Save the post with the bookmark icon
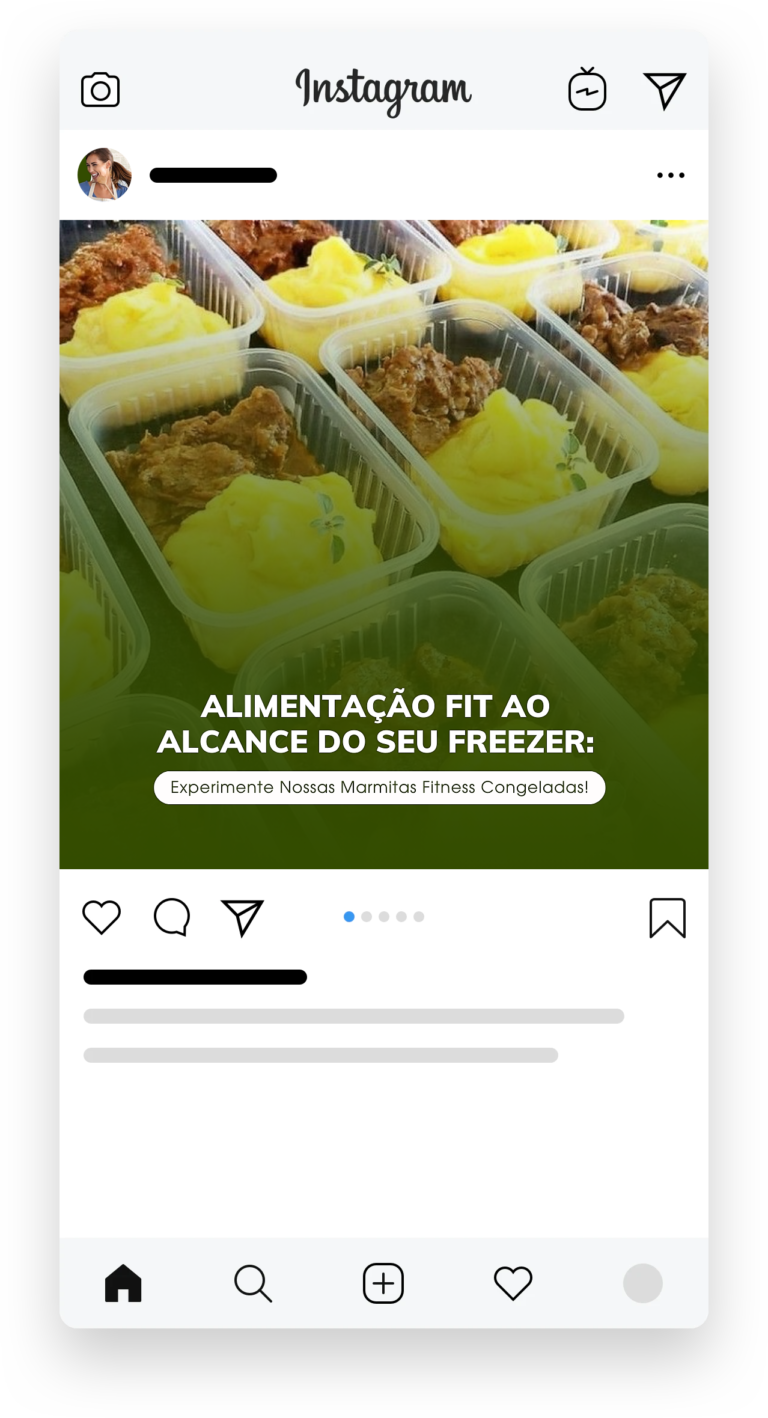The image size is (768, 1418). point(667,917)
